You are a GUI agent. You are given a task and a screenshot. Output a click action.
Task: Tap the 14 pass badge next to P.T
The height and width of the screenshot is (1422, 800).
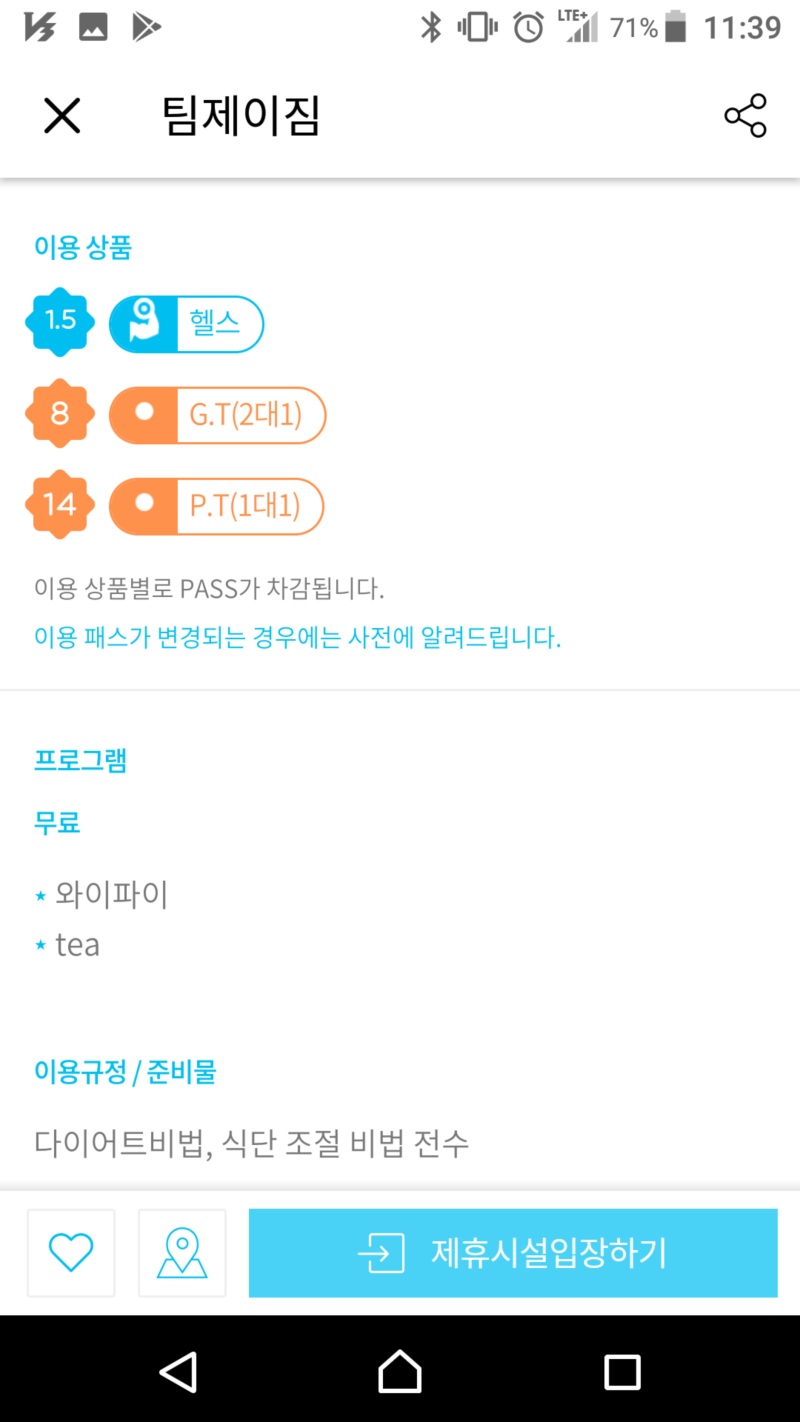tap(59, 505)
